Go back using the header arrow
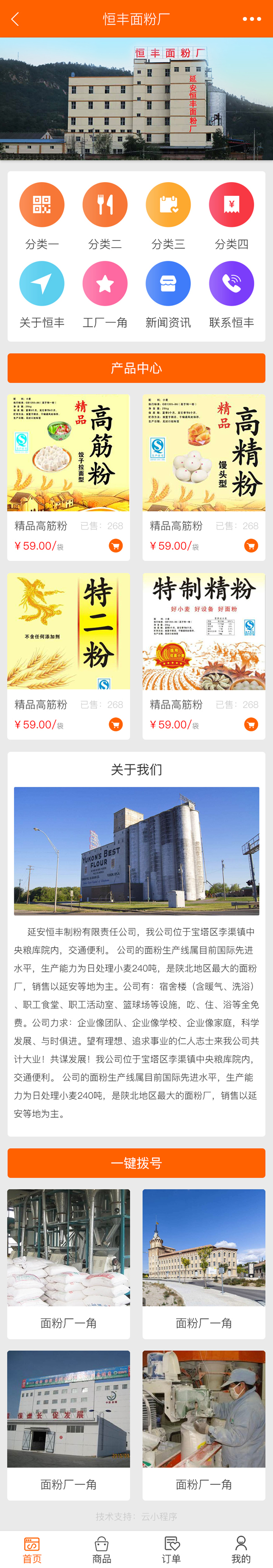 15,19
